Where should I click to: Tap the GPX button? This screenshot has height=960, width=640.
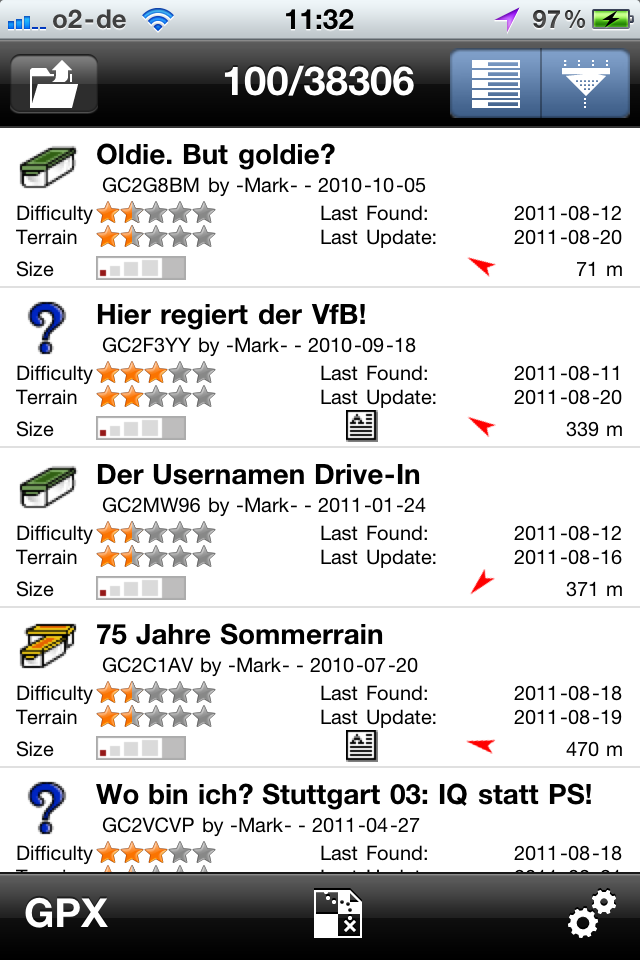coord(66,914)
